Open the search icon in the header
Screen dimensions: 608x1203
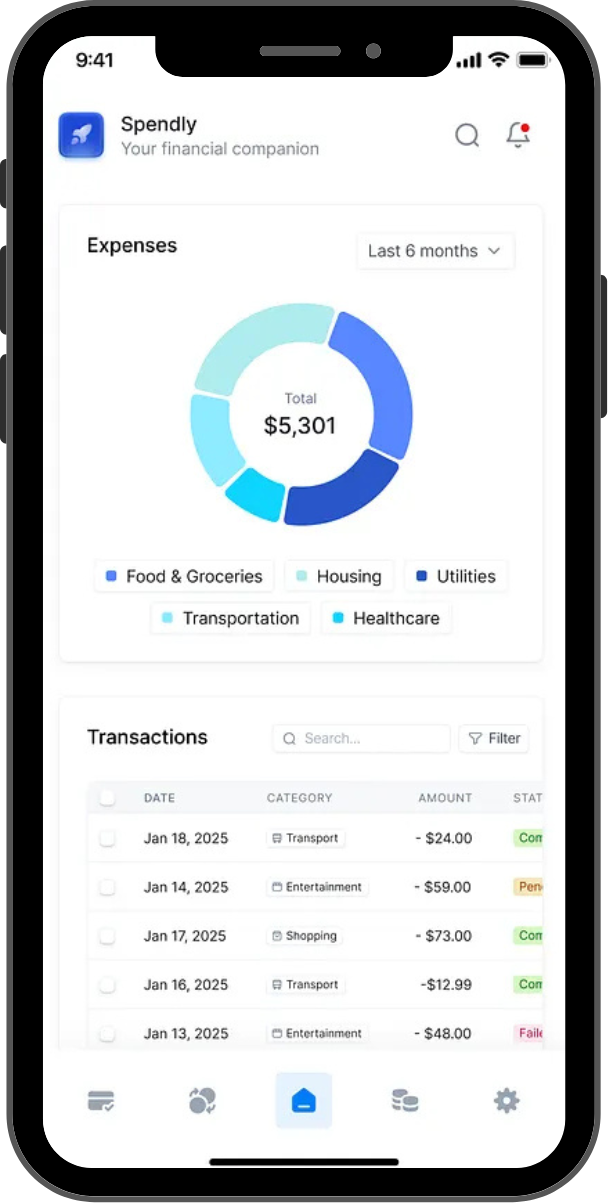pos(467,135)
